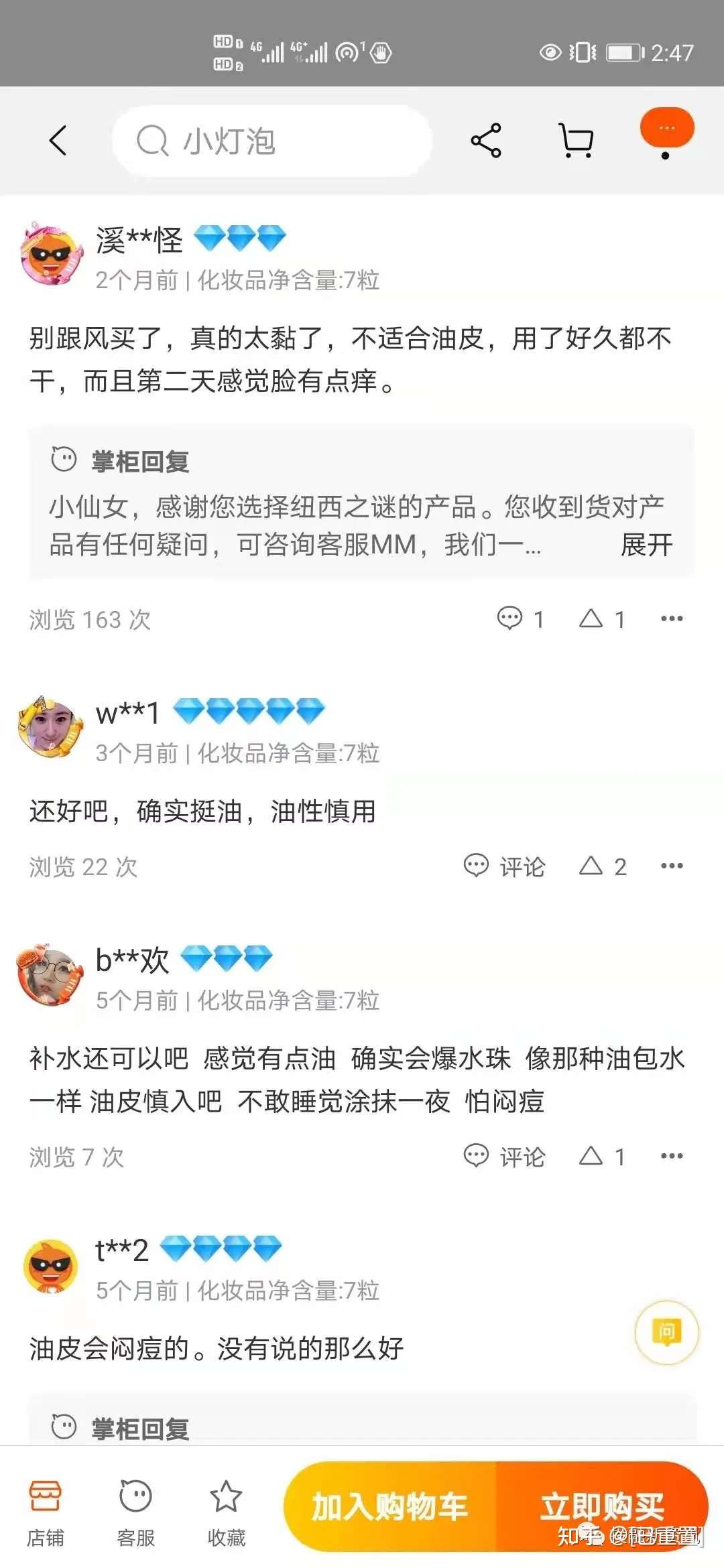
Task: Comment on w**1's review
Action: pos(505,866)
